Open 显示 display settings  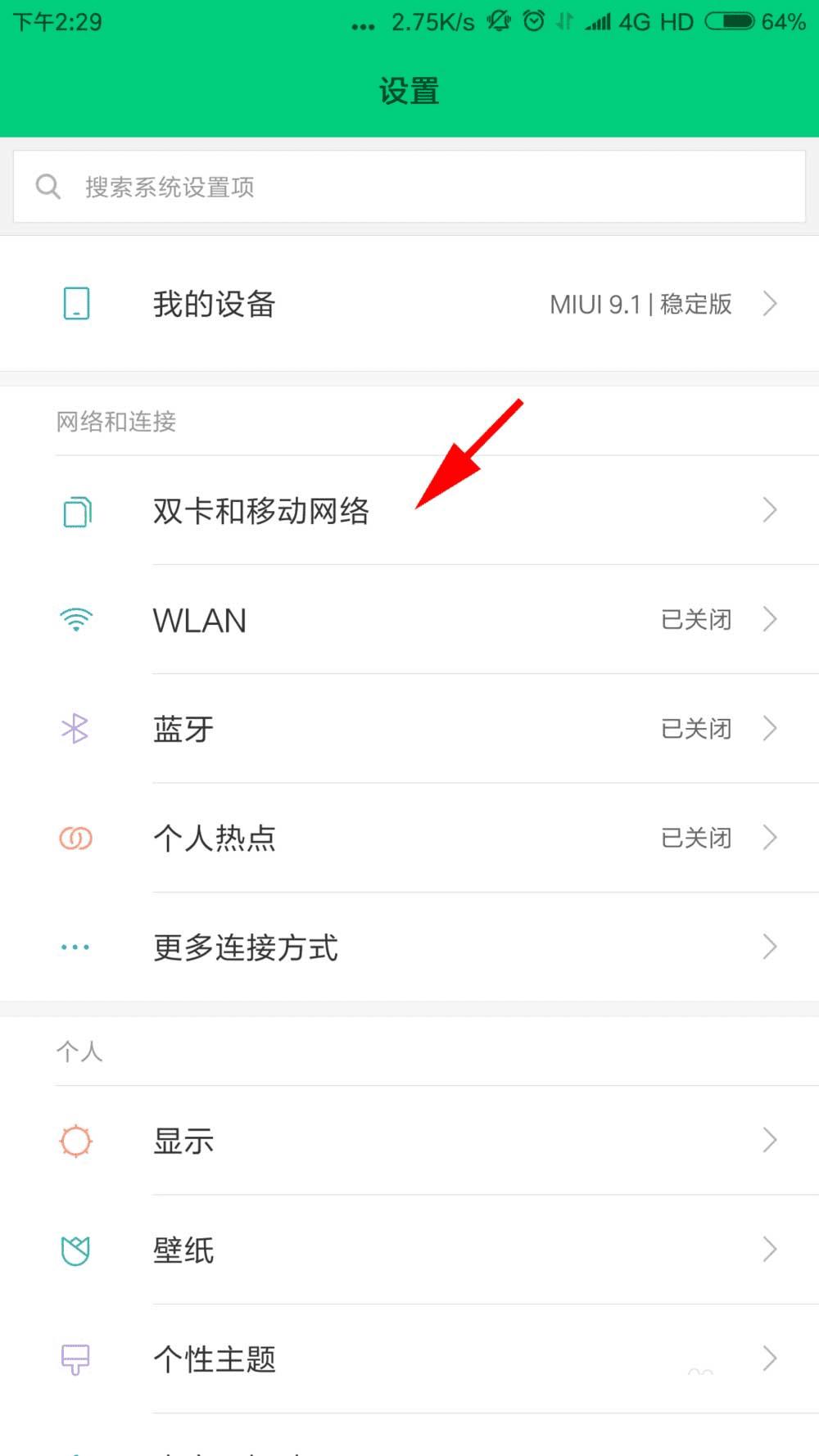409,1140
